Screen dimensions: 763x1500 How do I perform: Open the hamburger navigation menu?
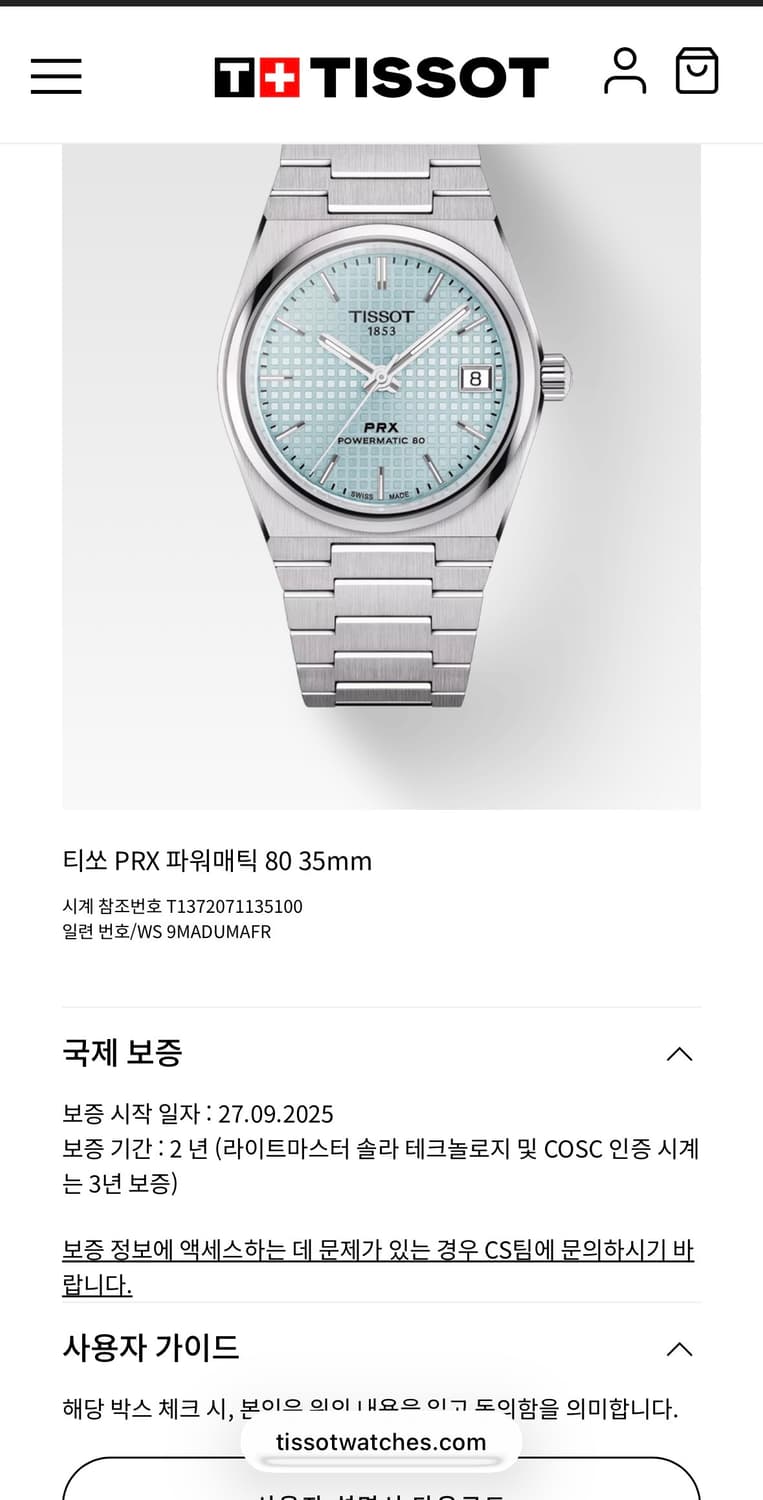pyautogui.click(x=55, y=75)
